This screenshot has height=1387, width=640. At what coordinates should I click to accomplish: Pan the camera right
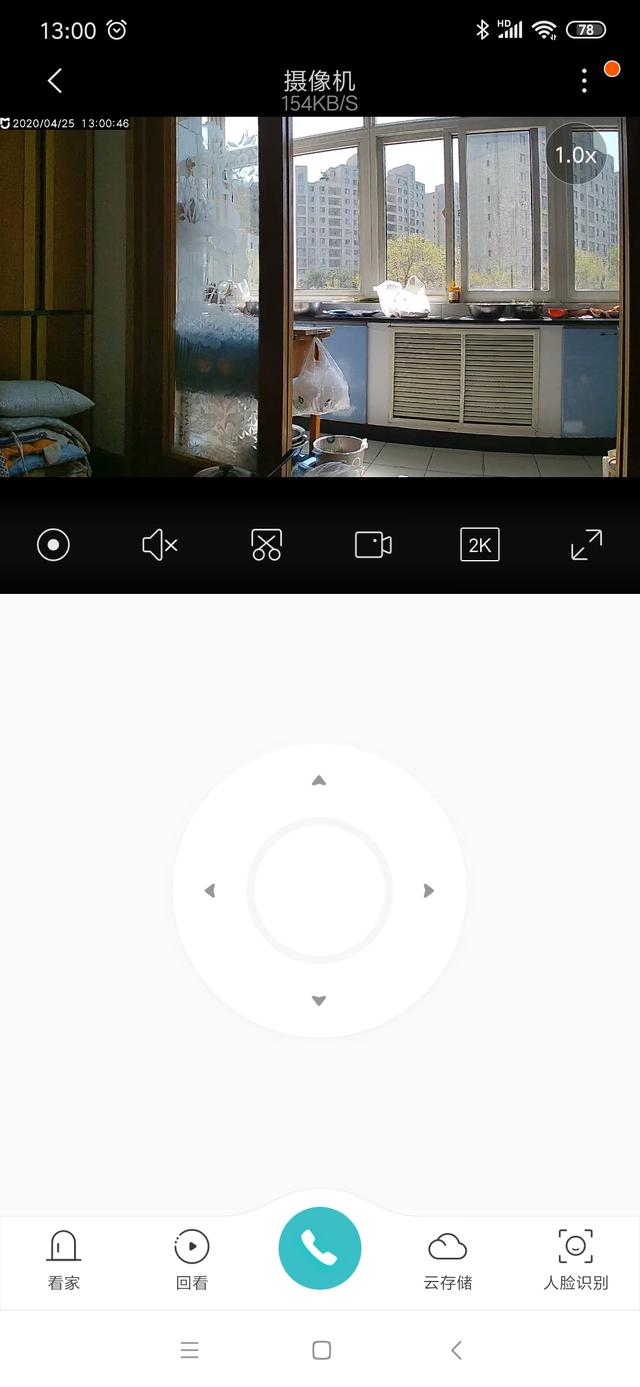click(429, 890)
